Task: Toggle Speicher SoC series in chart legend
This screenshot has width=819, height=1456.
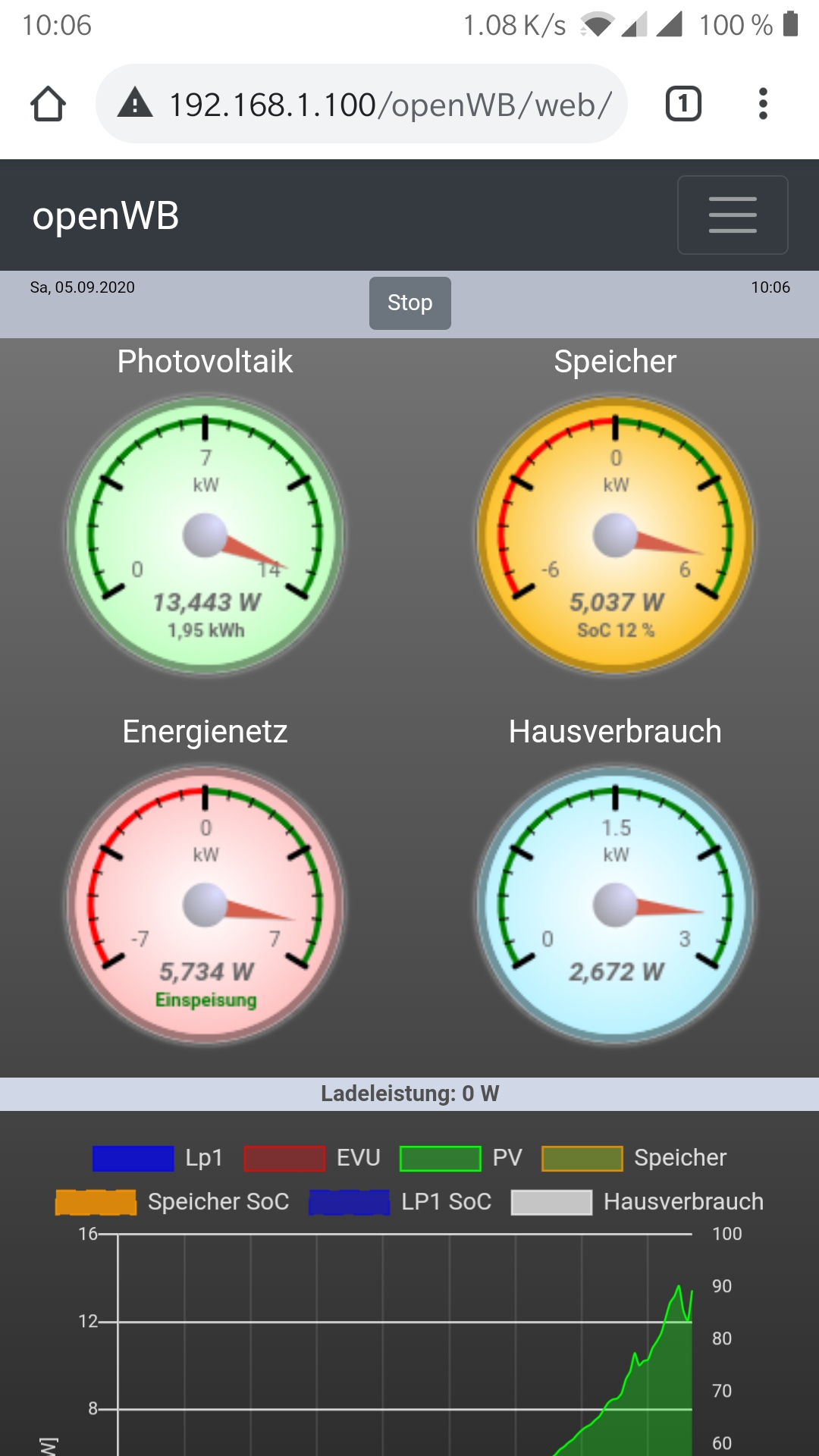Action: 173,1202
